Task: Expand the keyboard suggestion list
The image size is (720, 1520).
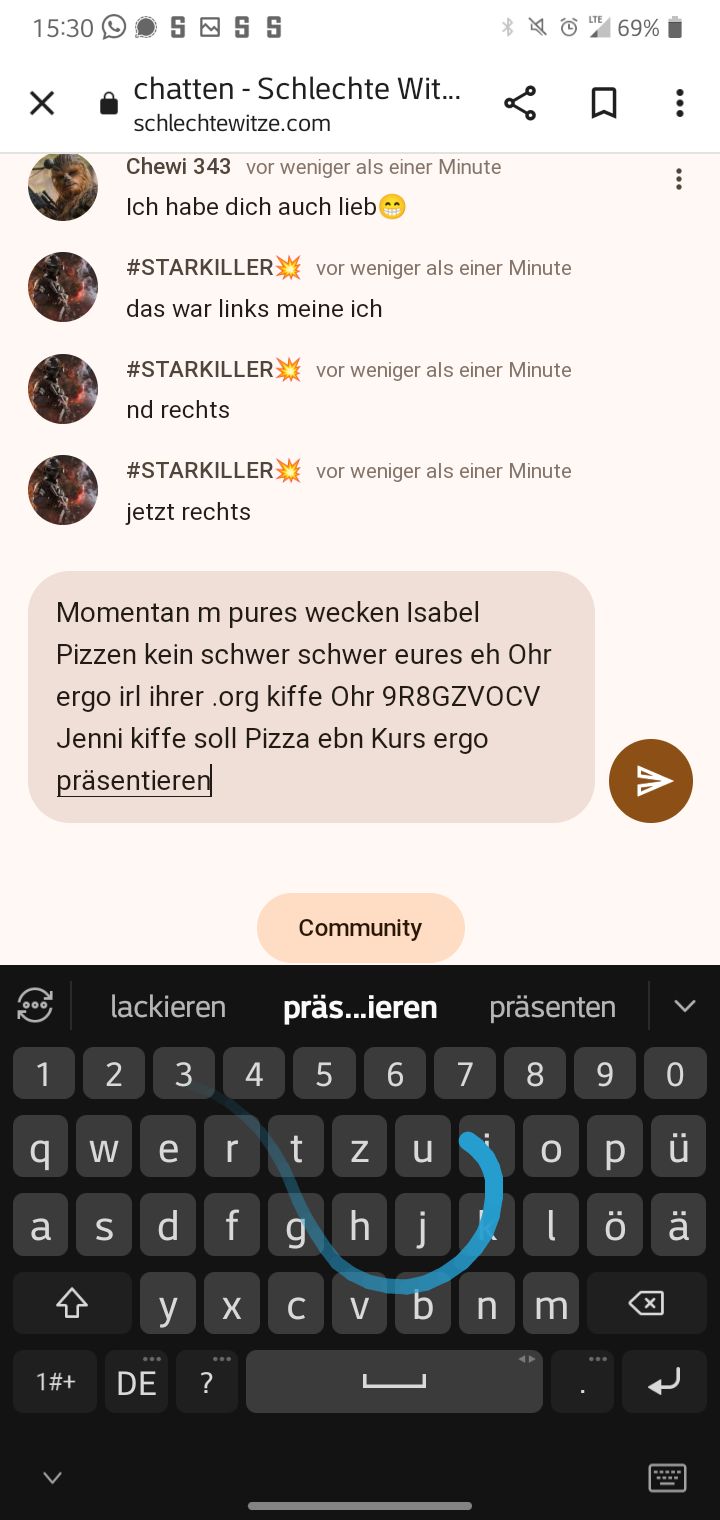Action: coord(685,1006)
